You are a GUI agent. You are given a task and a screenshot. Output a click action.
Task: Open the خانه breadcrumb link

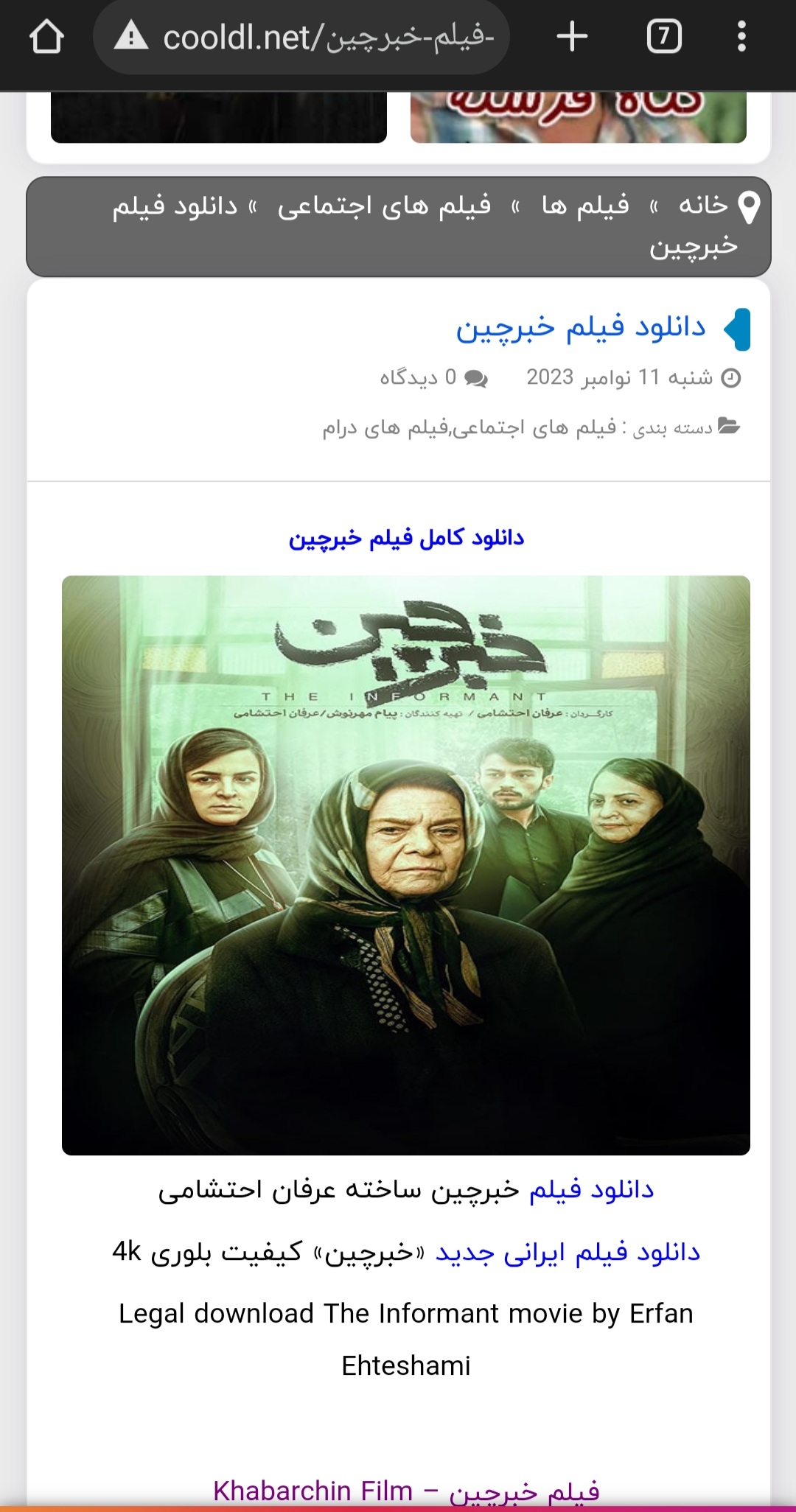(703, 205)
